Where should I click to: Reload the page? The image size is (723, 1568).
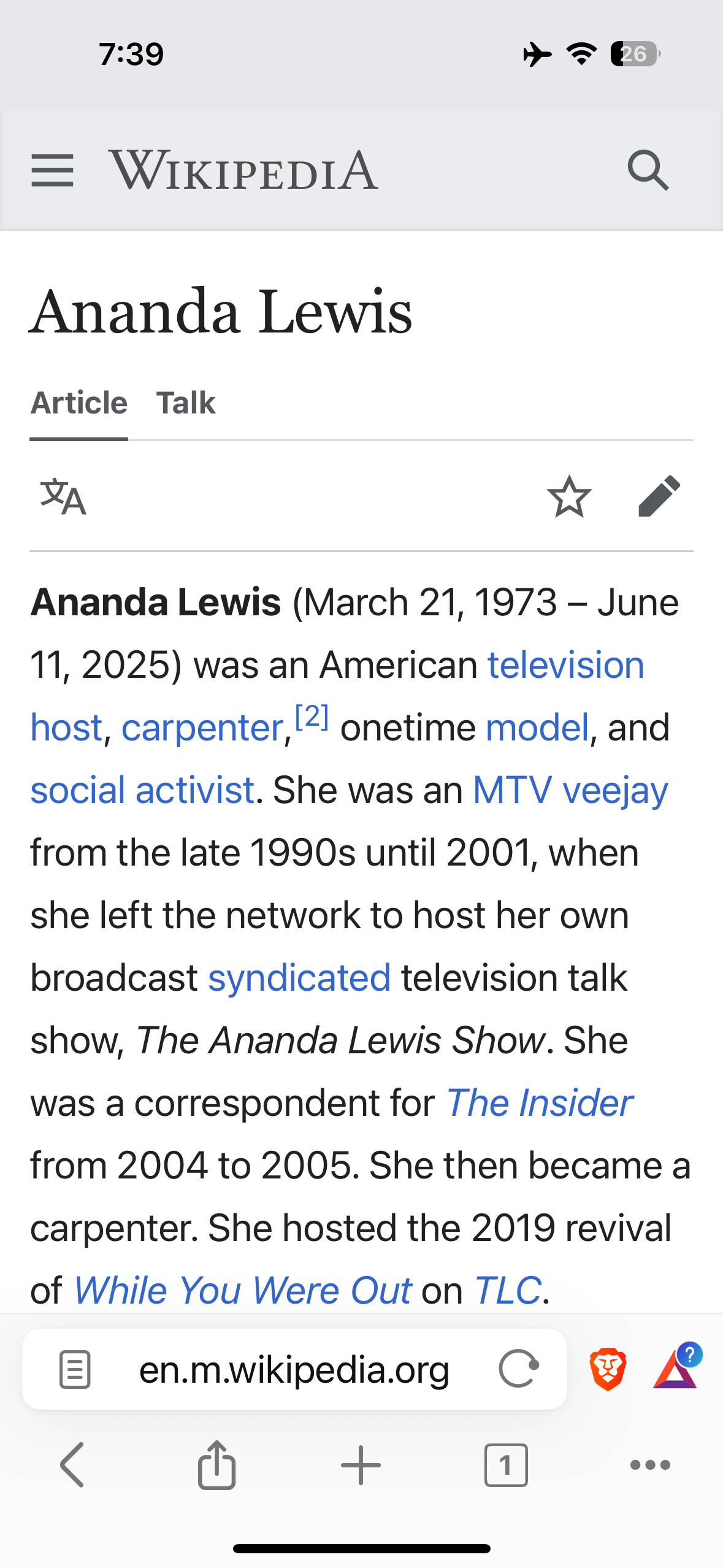pyautogui.click(x=519, y=1369)
